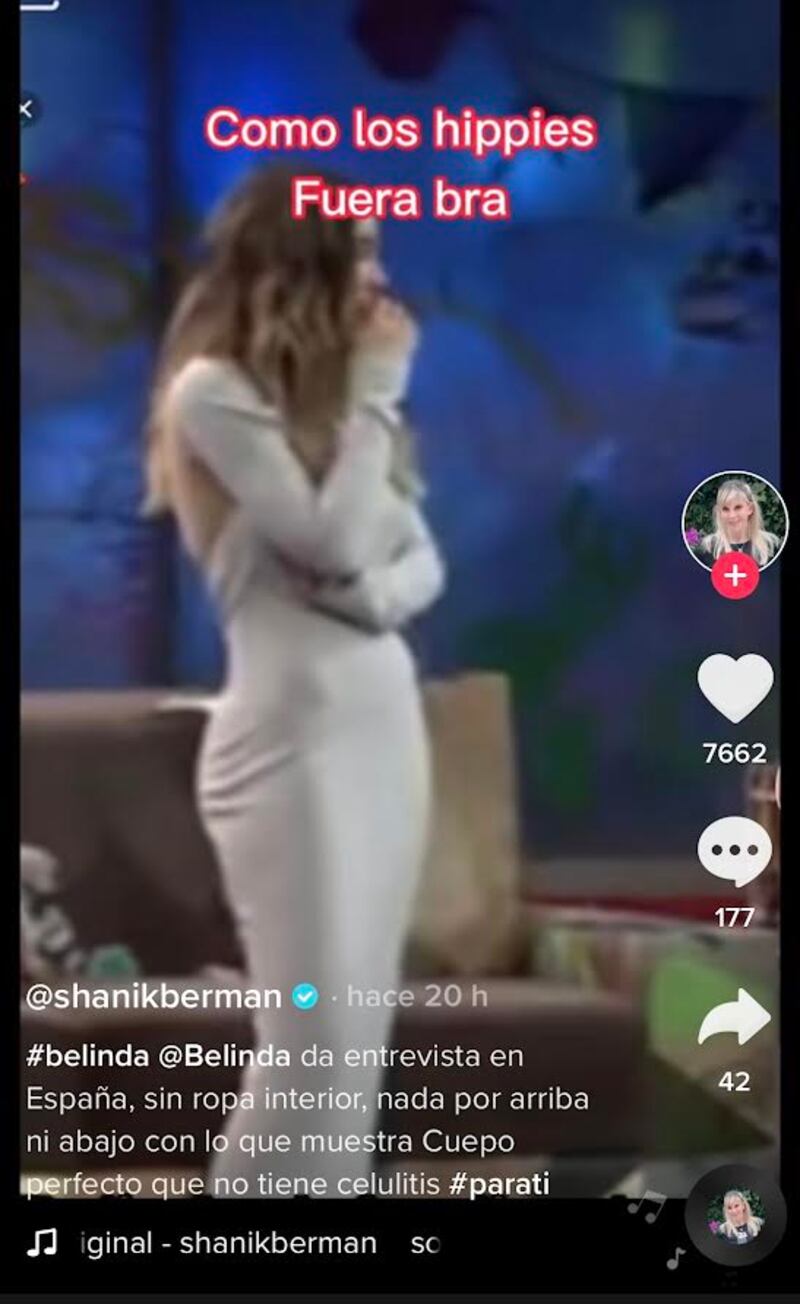Viewport: 800px width, 1304px height.
Task: Tap the spinning sound disc
Action: click(736, 1214)
